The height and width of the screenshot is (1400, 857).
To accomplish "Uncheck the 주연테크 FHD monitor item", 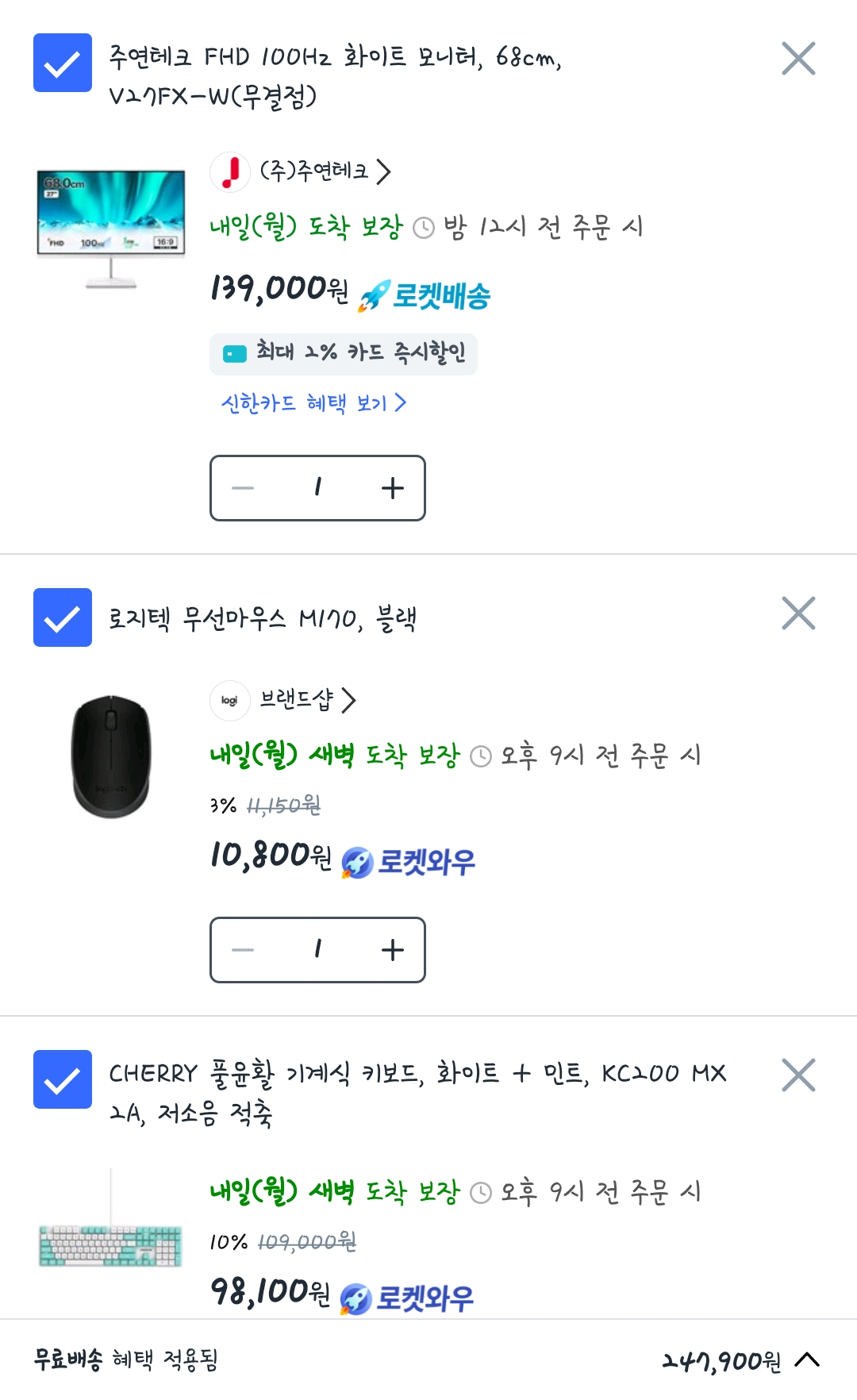I will 63,63.
